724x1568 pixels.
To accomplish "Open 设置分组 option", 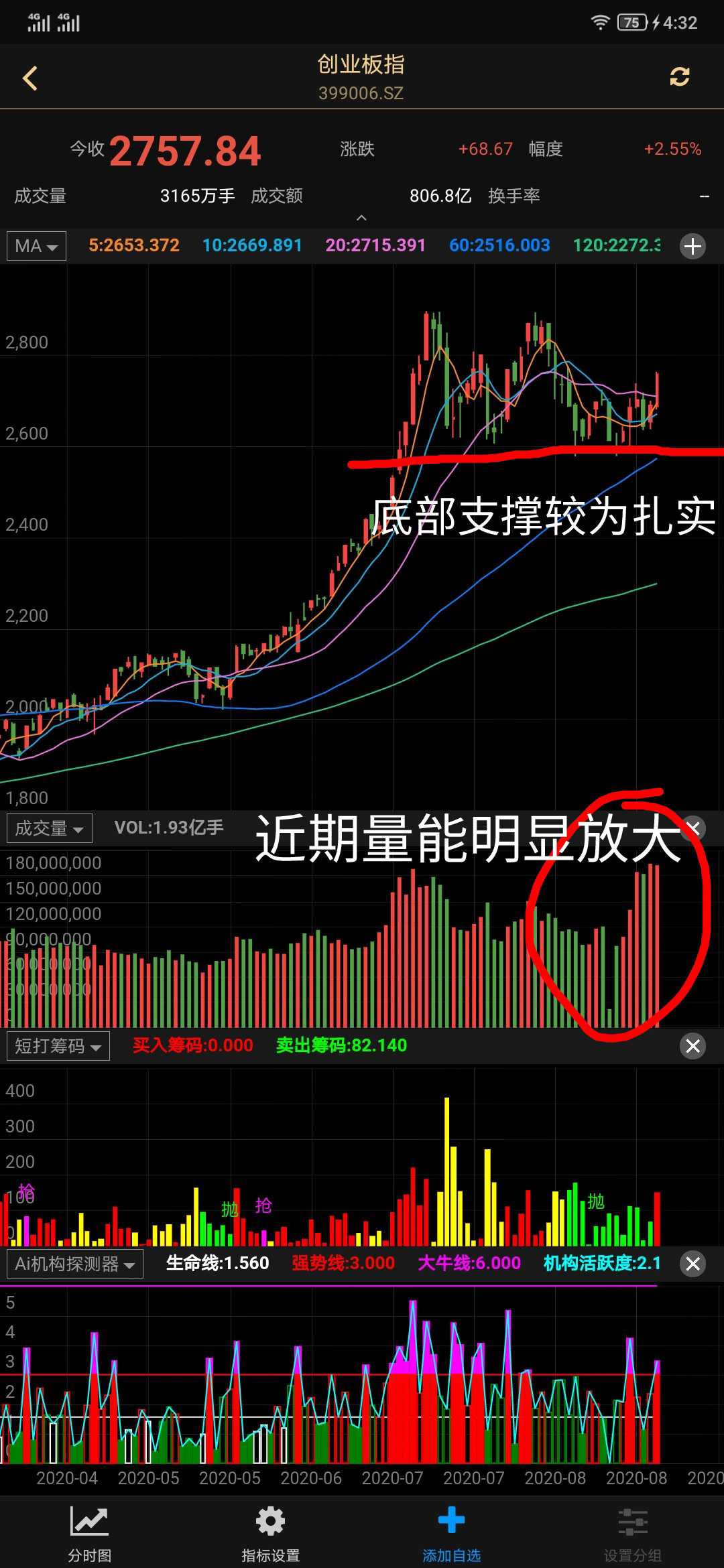I will click(632, 1531).
